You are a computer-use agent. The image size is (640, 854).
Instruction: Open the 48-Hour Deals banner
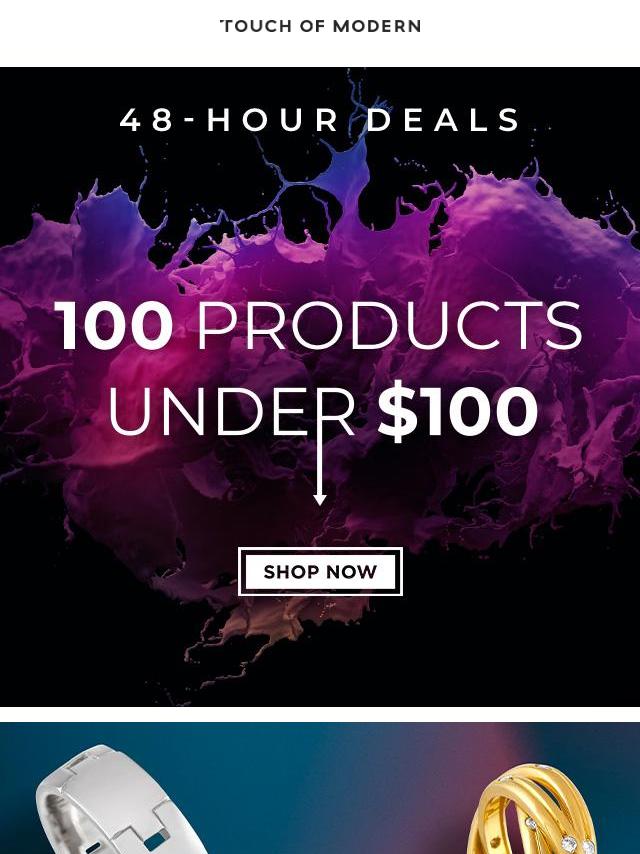[x=320, y=300]
